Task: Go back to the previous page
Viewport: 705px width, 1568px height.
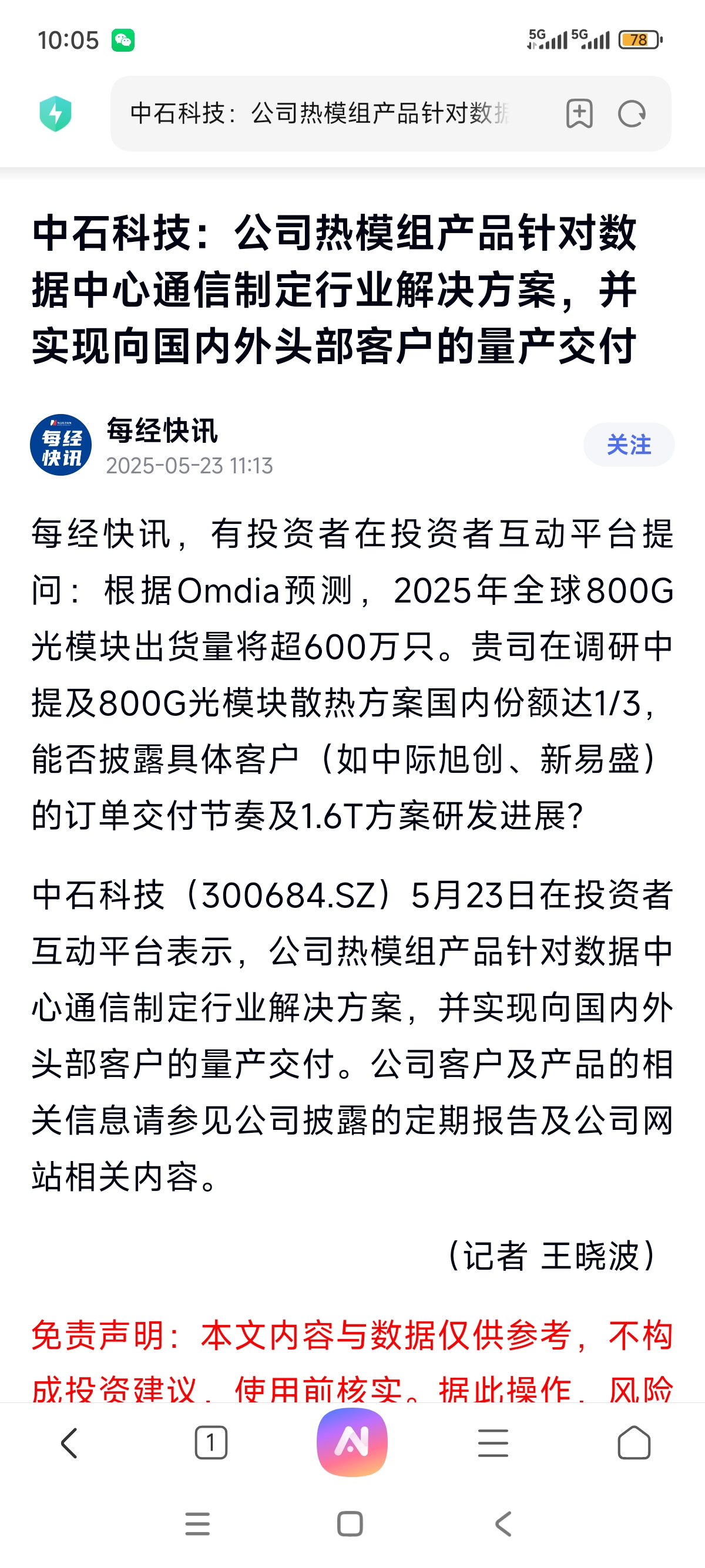Action: tap(69, 1443)
